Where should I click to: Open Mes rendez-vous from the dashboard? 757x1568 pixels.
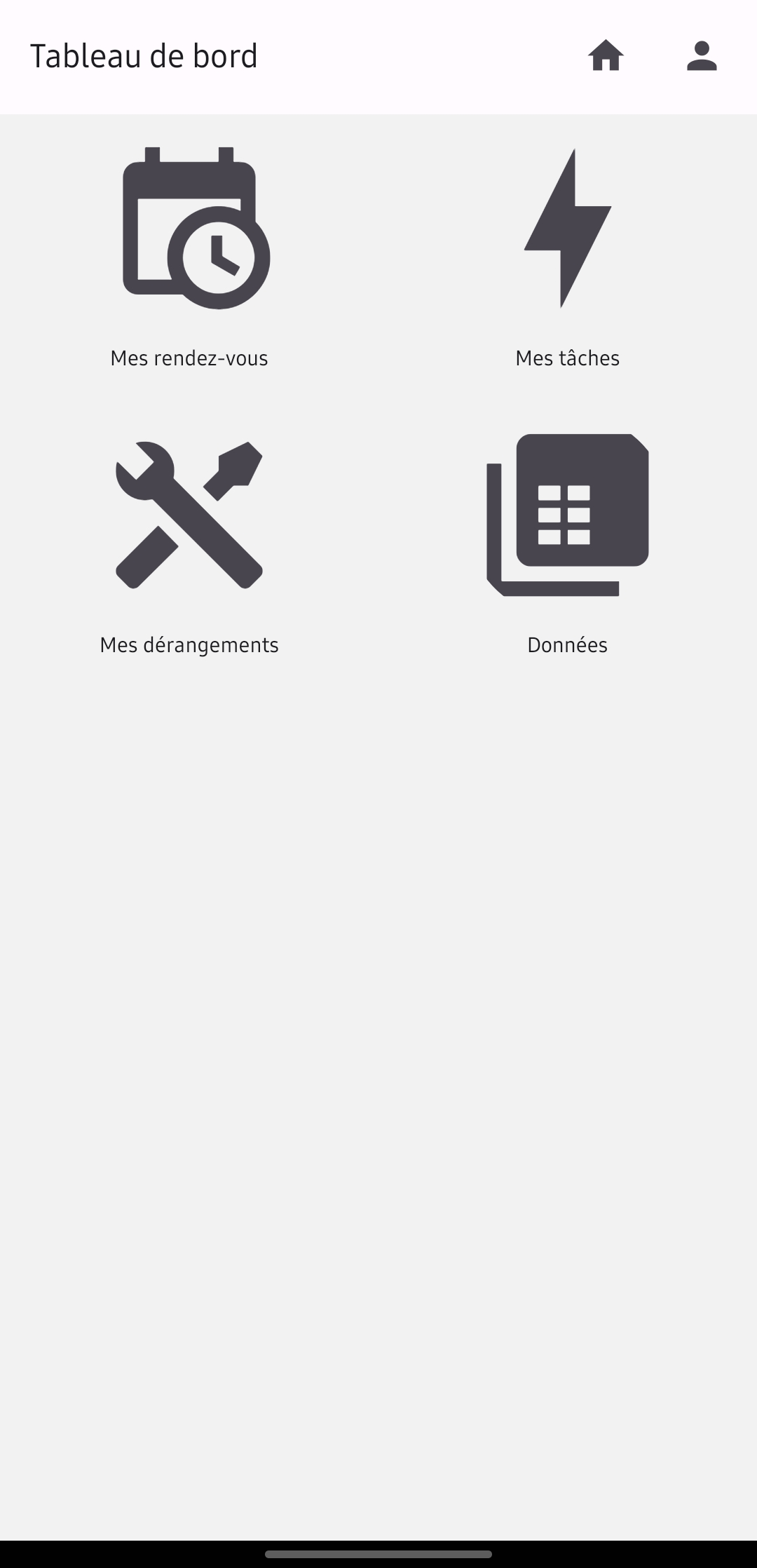[189, 266]
